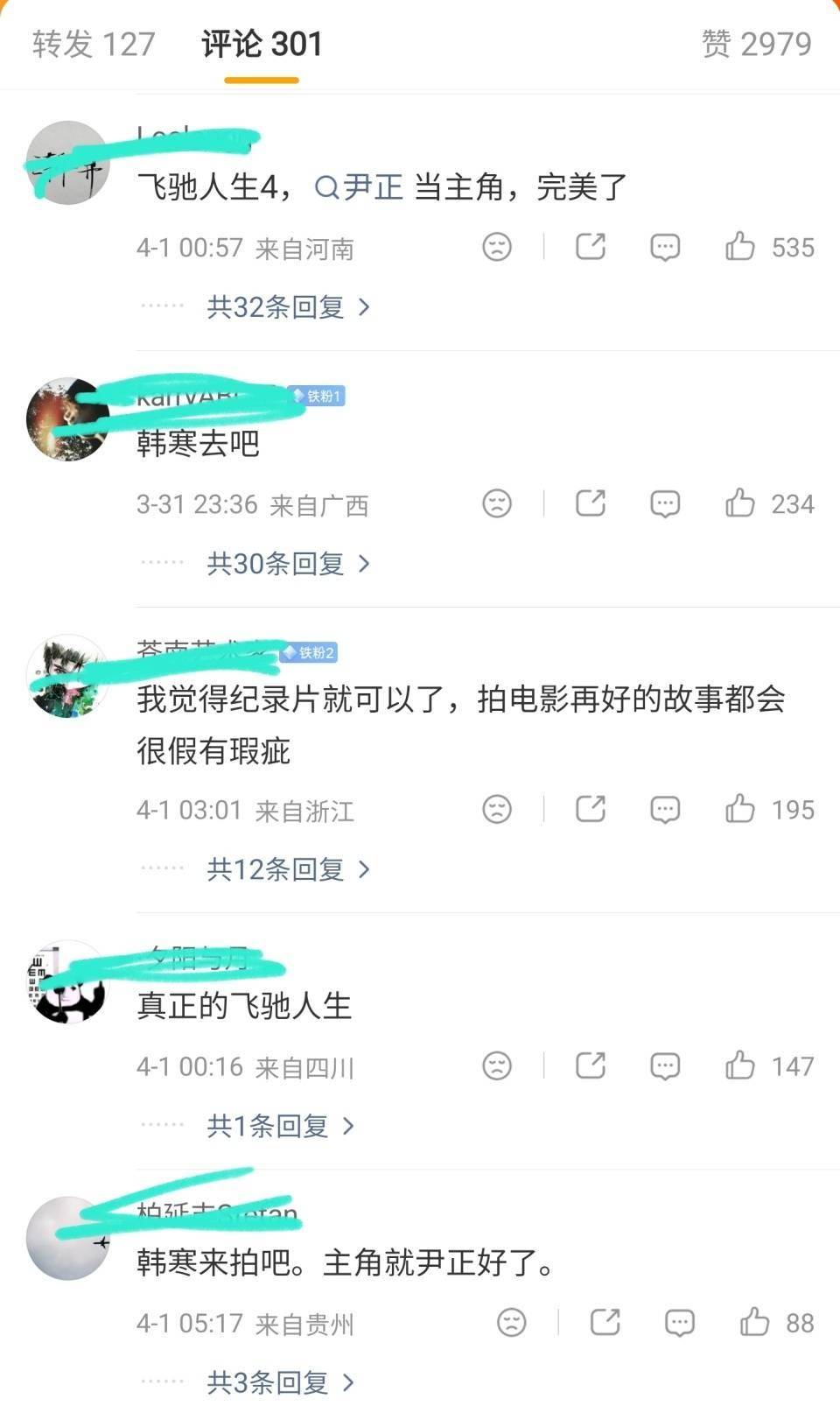840x1420 pixels.
Task: Reply to the 韩寒去吧 comment
Action: pos(665,503)
